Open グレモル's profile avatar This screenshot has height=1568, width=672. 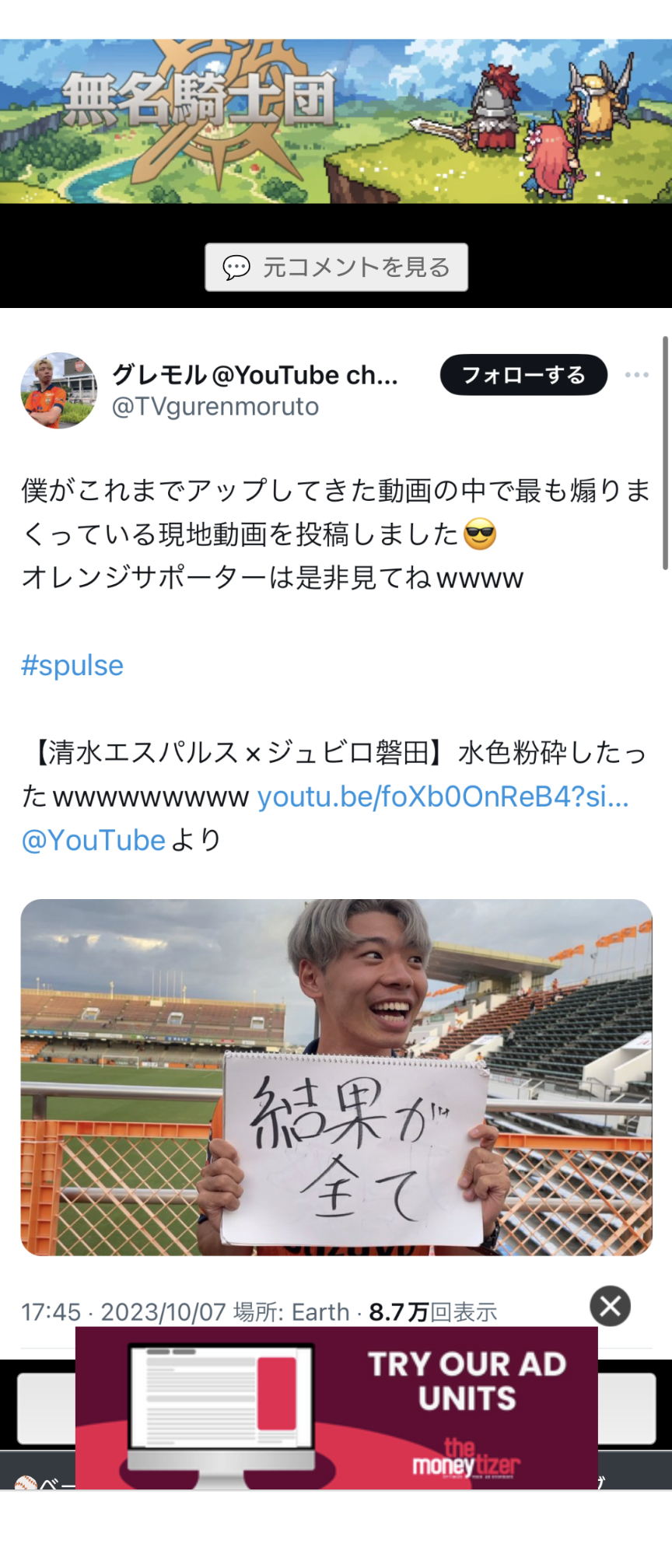59,390
